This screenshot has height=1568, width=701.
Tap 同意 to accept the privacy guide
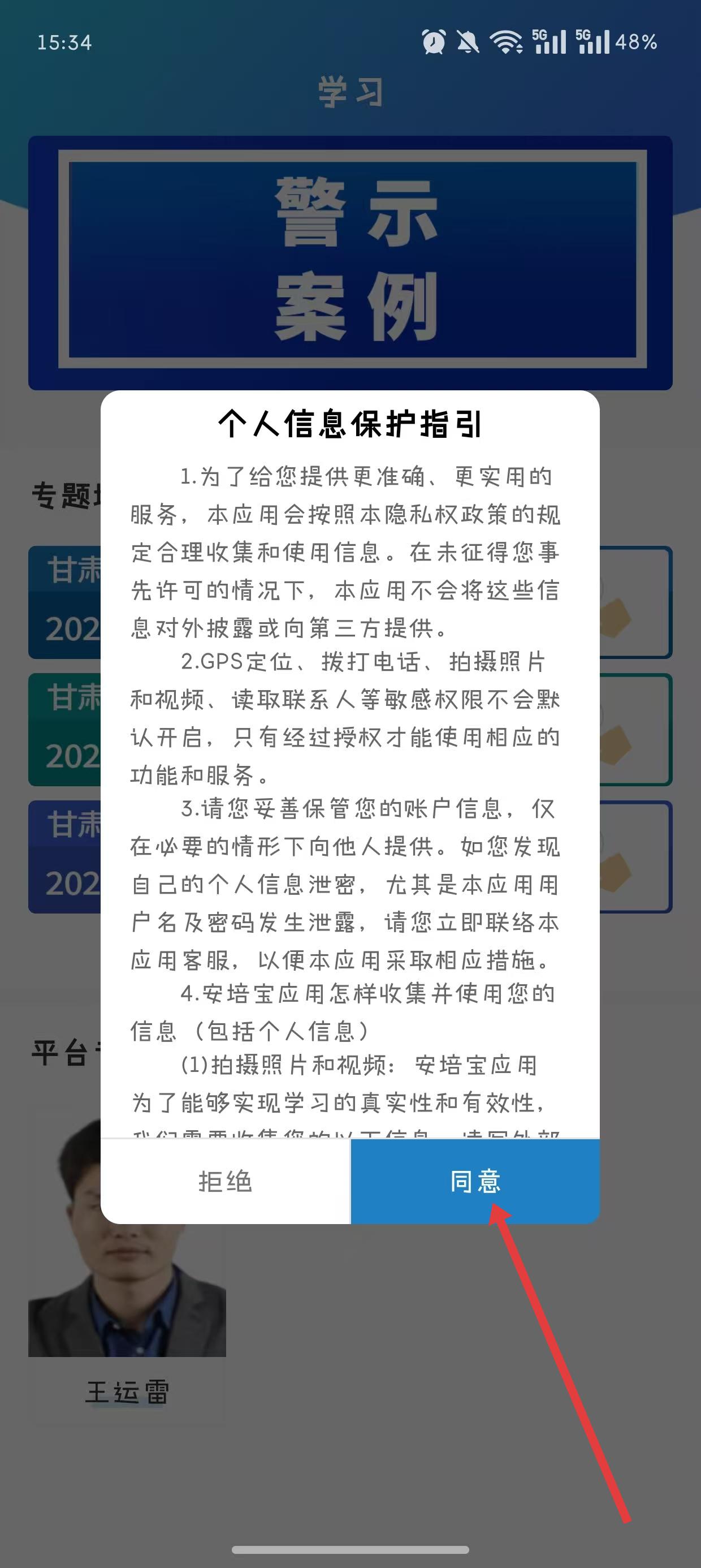(475, 1182)
